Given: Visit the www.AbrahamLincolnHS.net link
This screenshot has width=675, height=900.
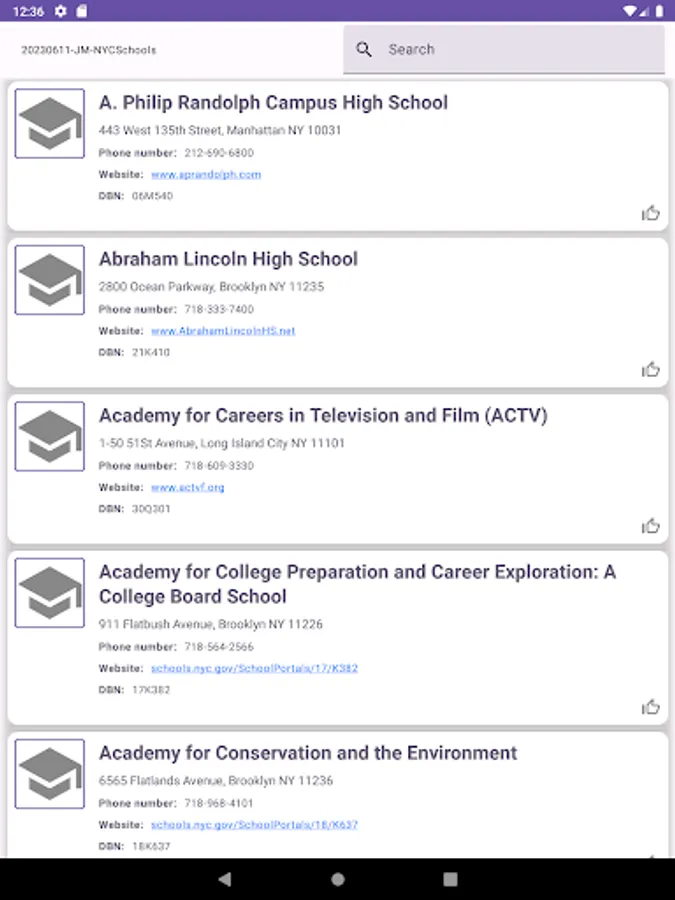Looking at the screenshot, I should point(223,331).
